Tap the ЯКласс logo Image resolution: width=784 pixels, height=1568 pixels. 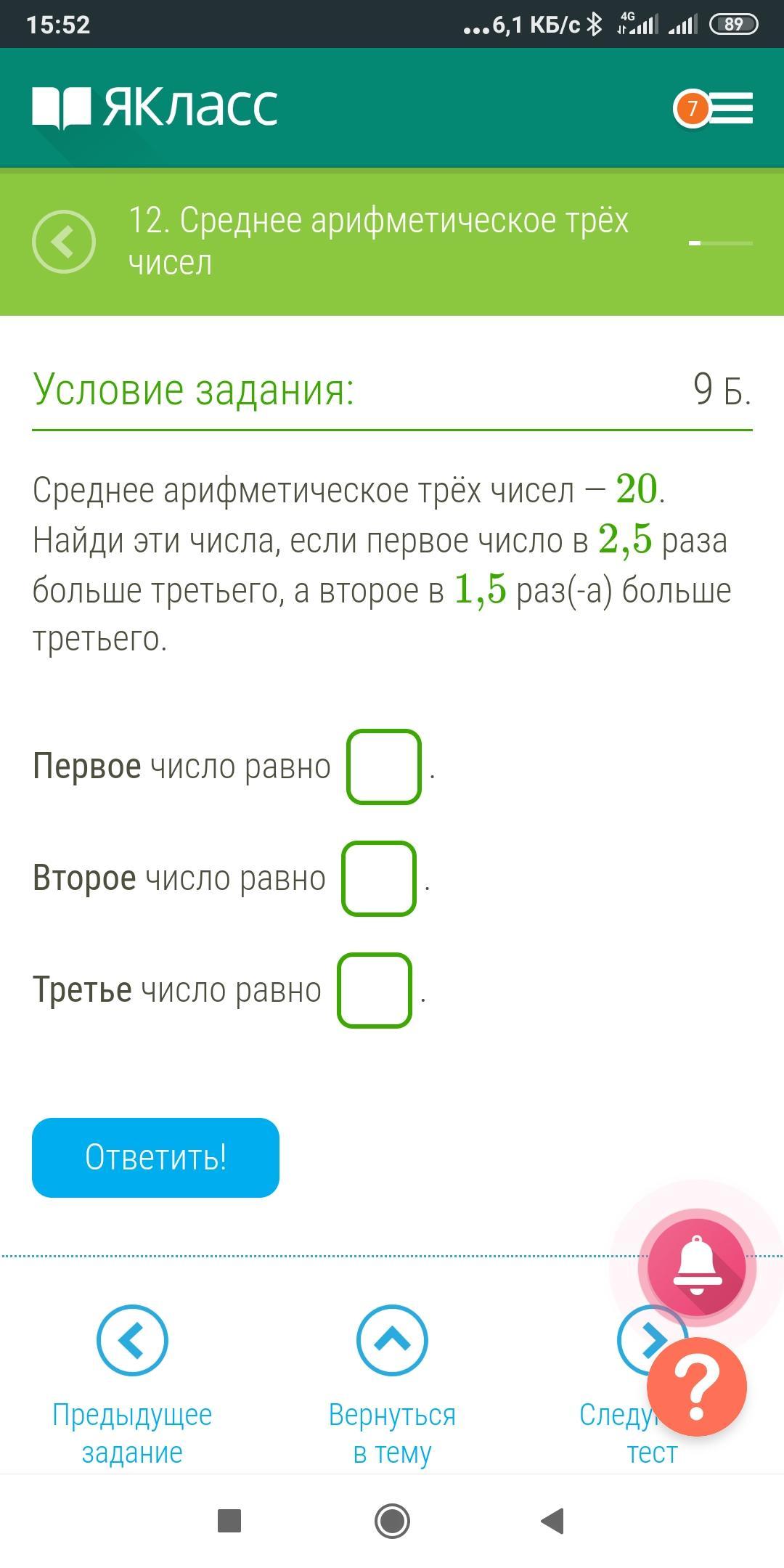[x=155, y=108]
